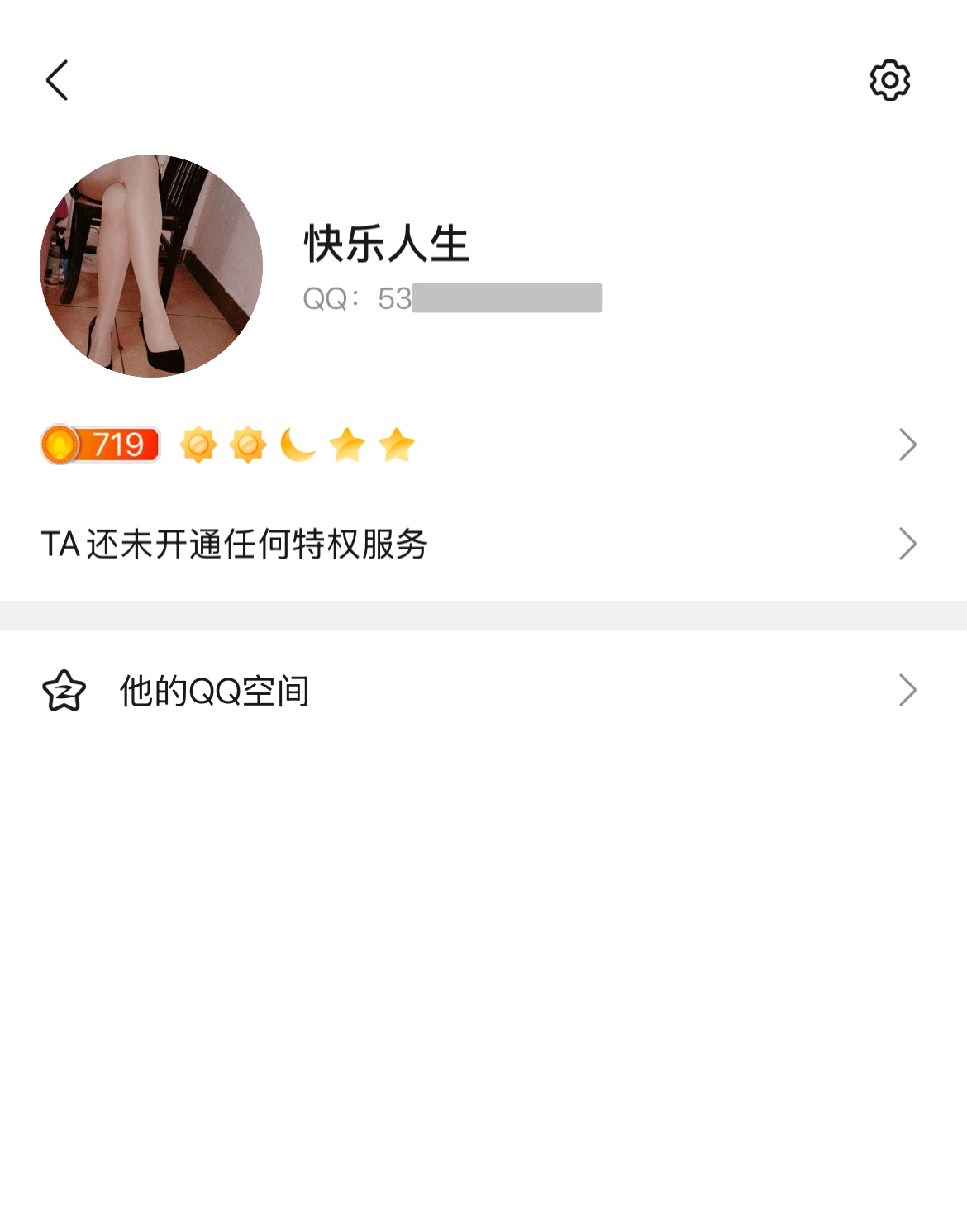View 快乐人生's profile avatar
967x1232 pixels.
tap(151, 266)
